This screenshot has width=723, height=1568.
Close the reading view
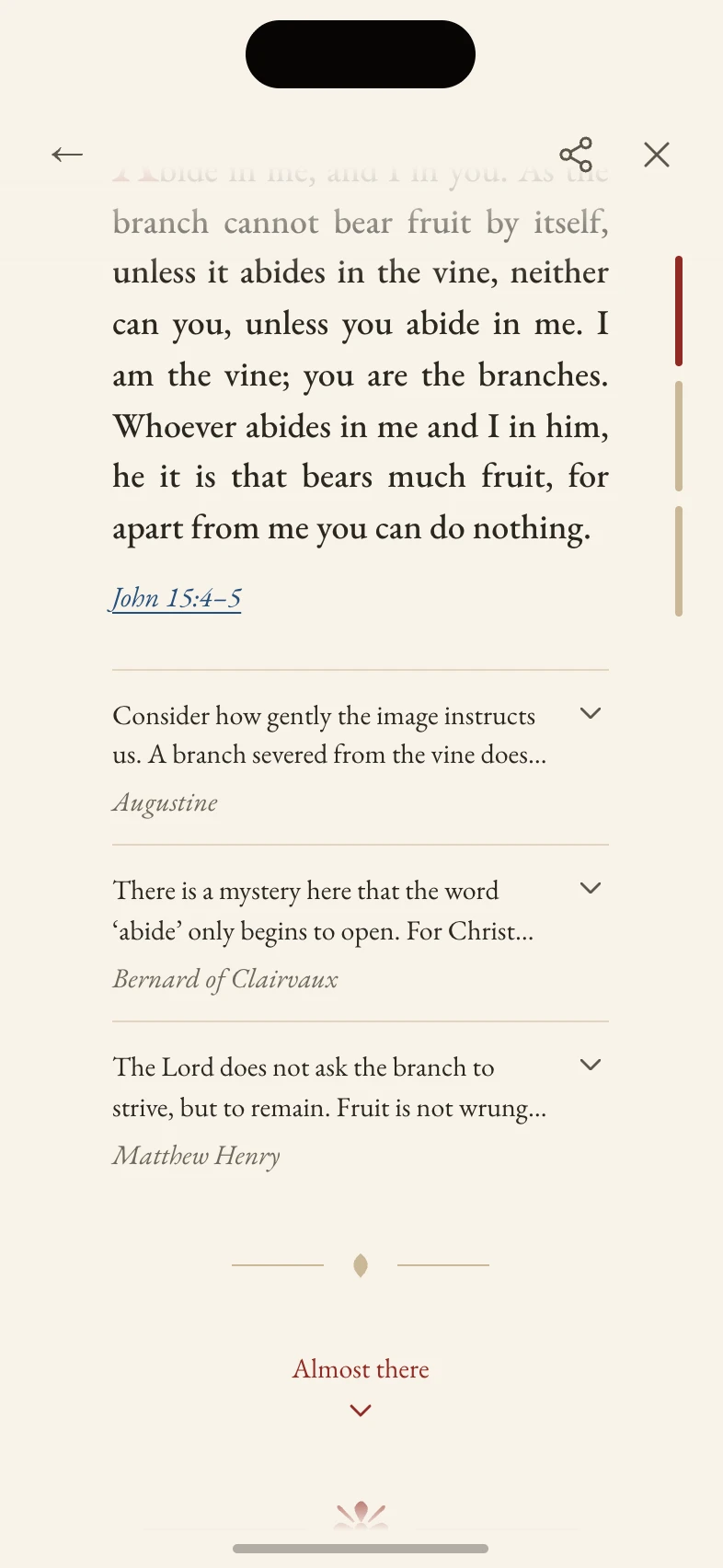[x=657, y=155]
